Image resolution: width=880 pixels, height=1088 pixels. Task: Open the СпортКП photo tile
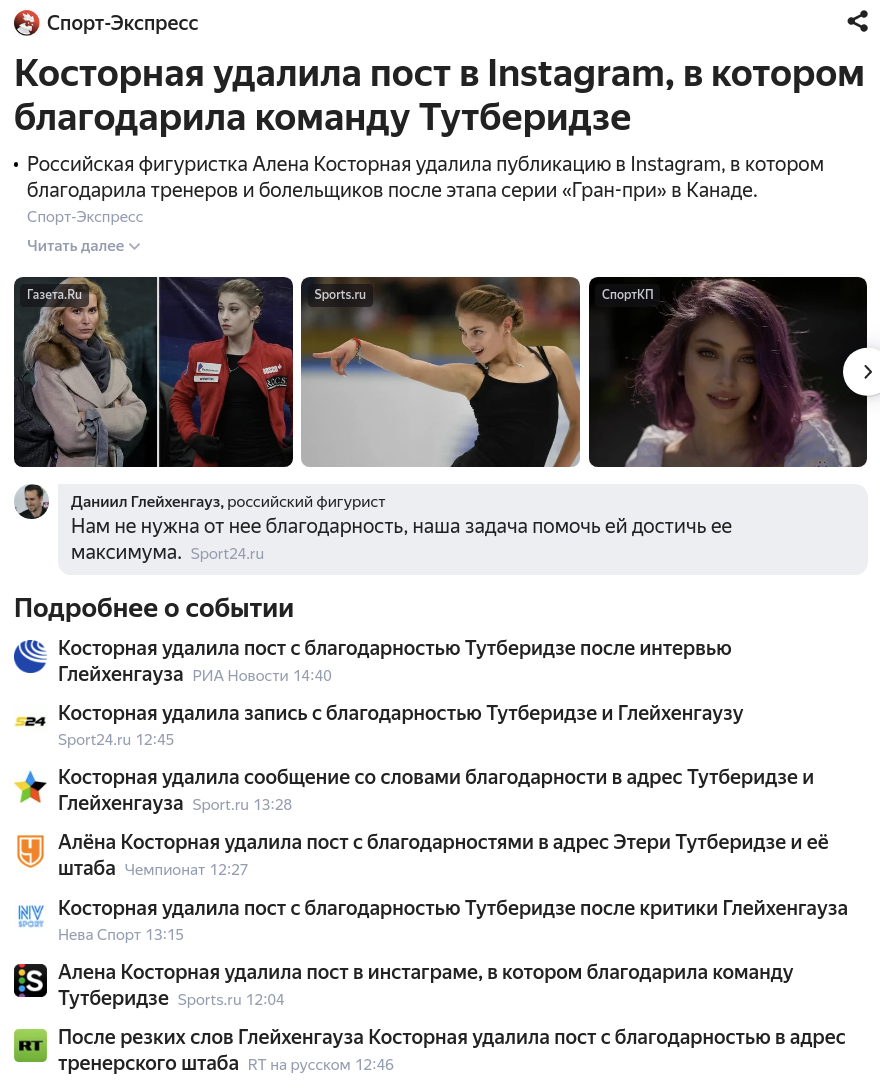727,372
